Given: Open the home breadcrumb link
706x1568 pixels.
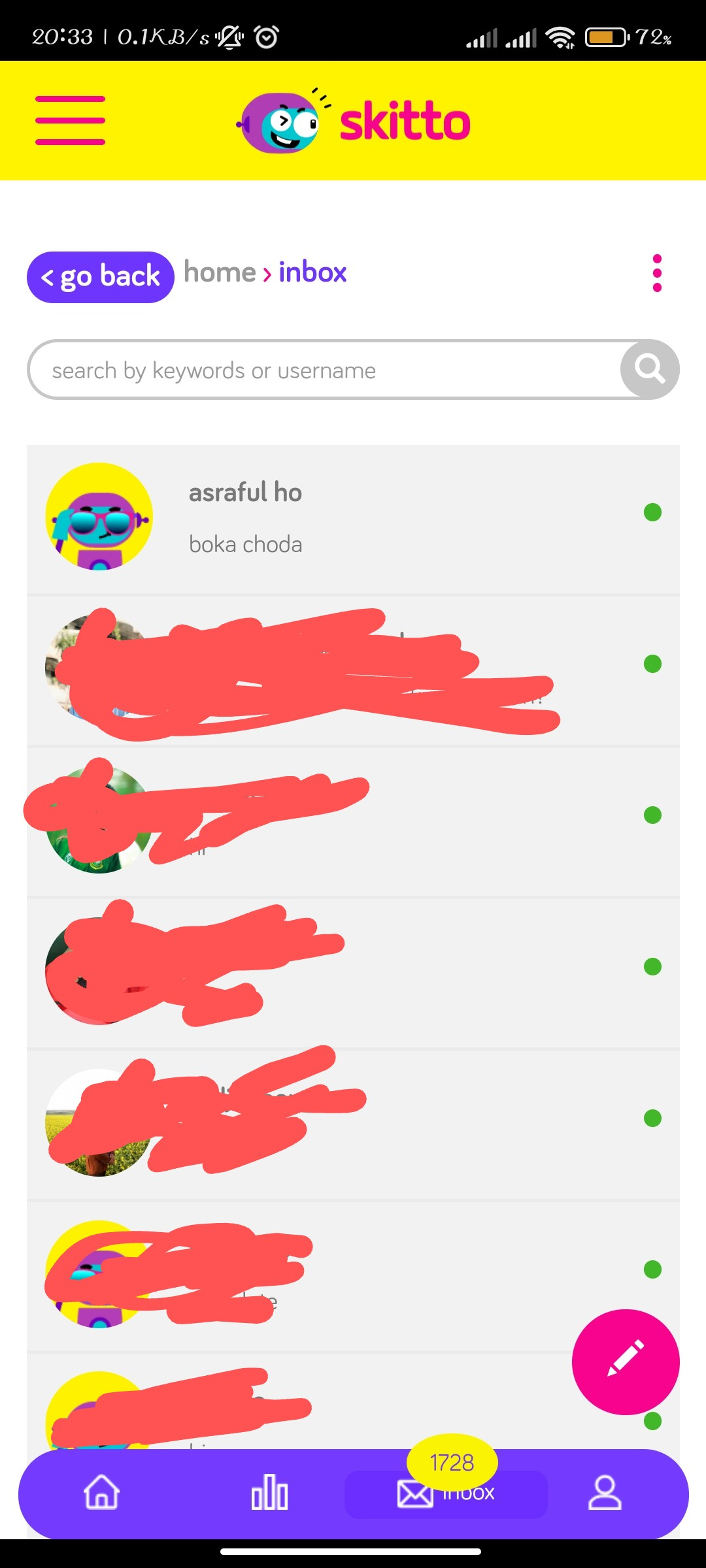Looking at the screenshot, I should tap(220, 272).
